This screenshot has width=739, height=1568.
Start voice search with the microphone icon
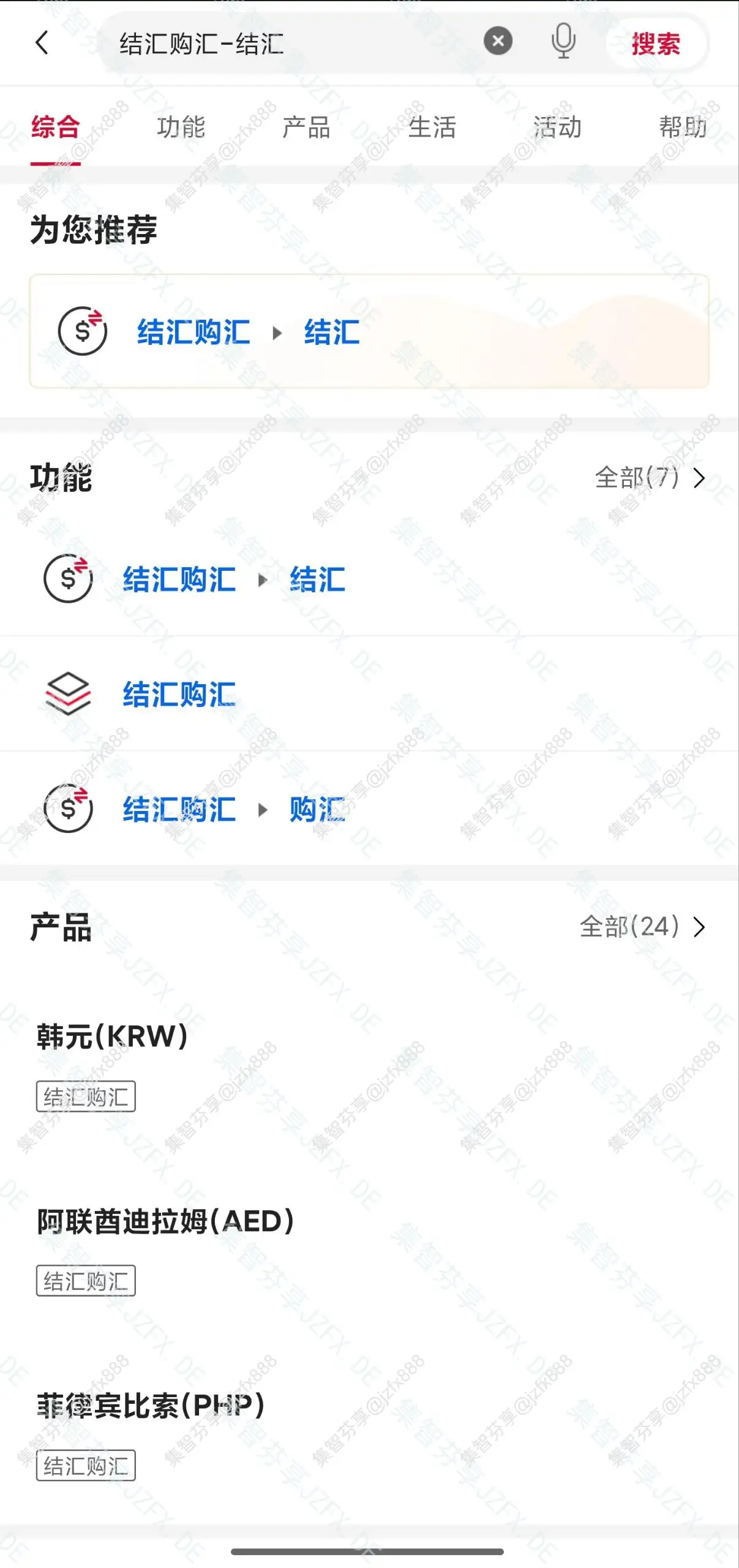click(563, 42)
